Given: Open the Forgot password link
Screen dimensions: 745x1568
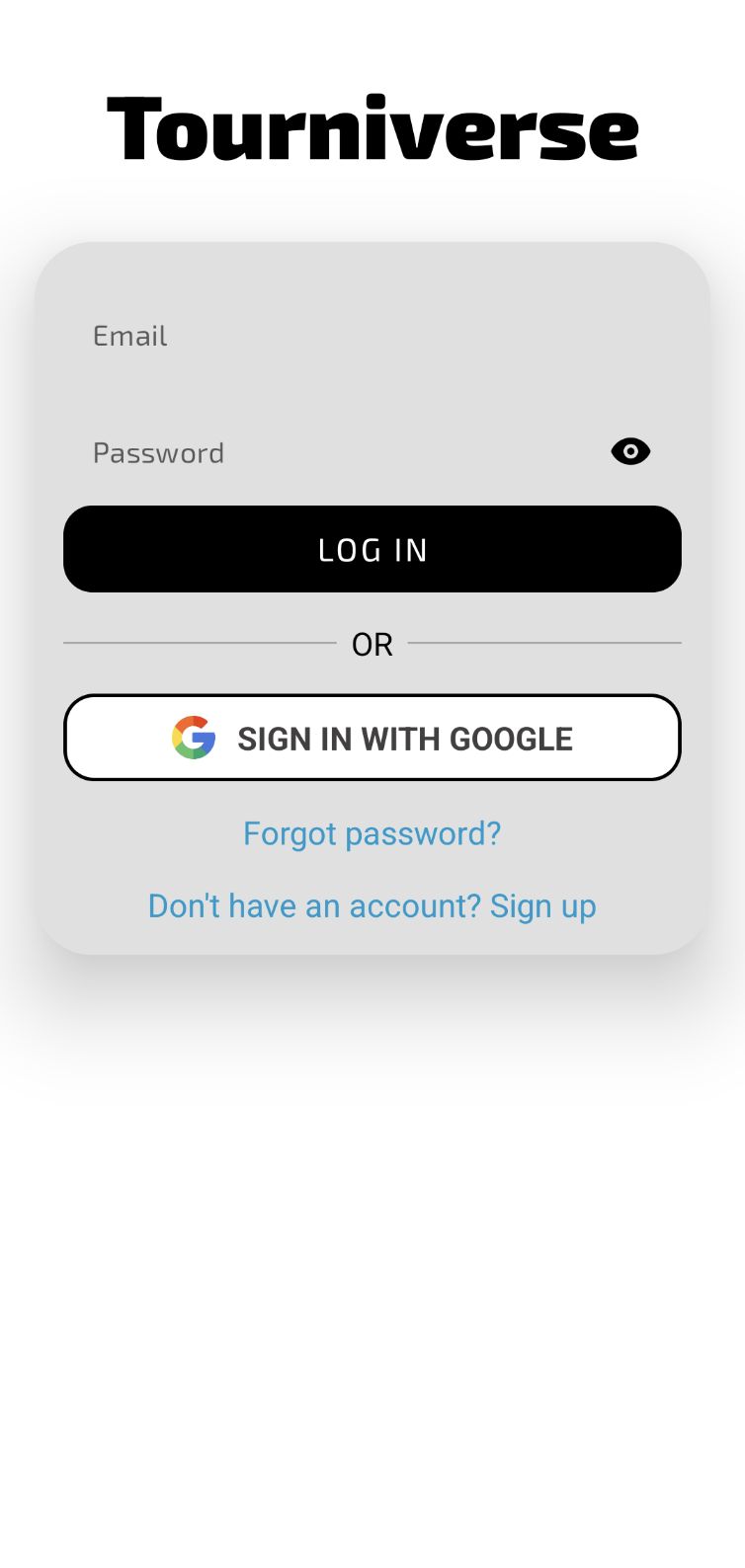Looking at the screenshot, I should pos(372,833).
